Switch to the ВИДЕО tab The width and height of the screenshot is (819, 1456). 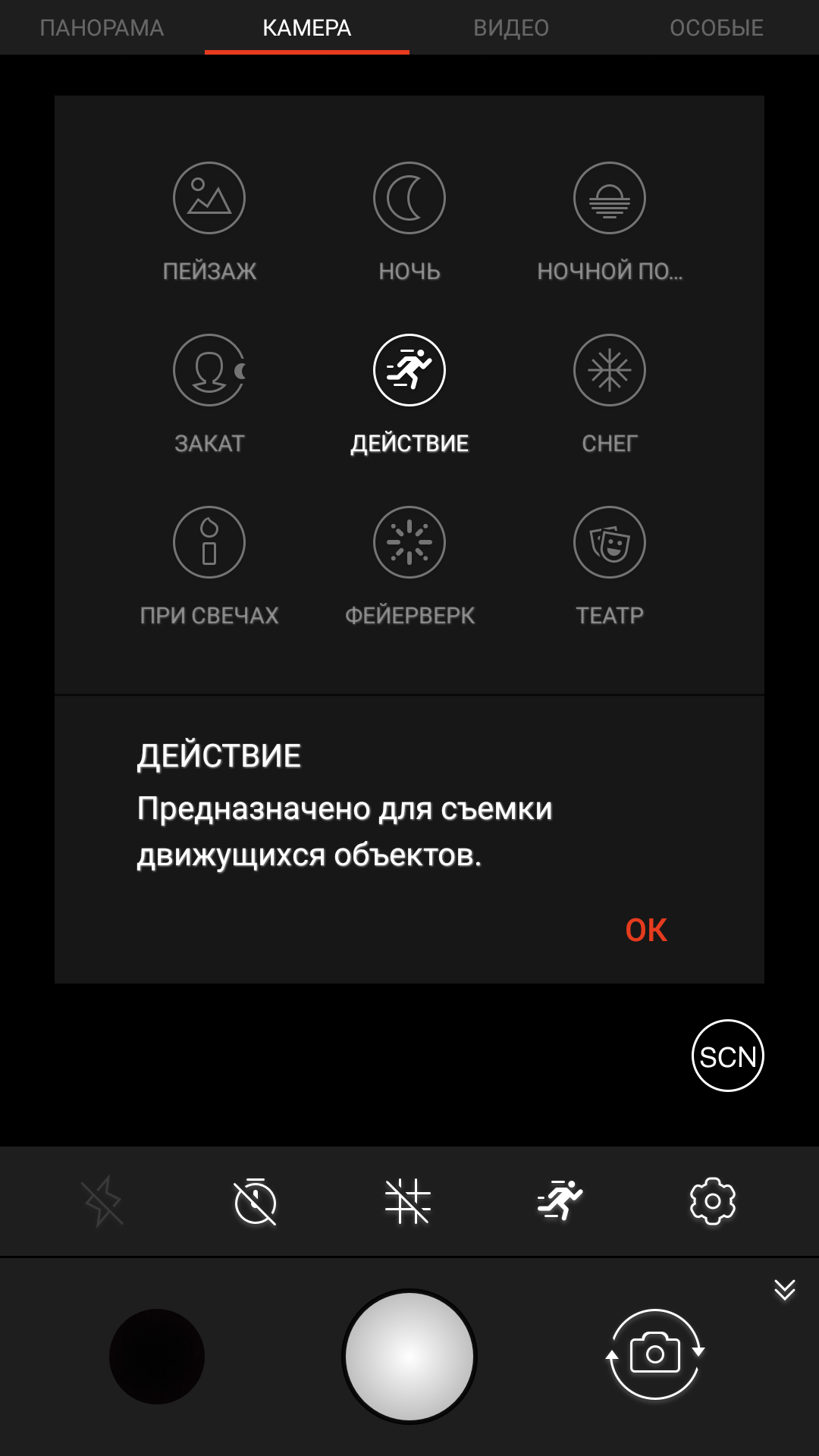[511, 28]
